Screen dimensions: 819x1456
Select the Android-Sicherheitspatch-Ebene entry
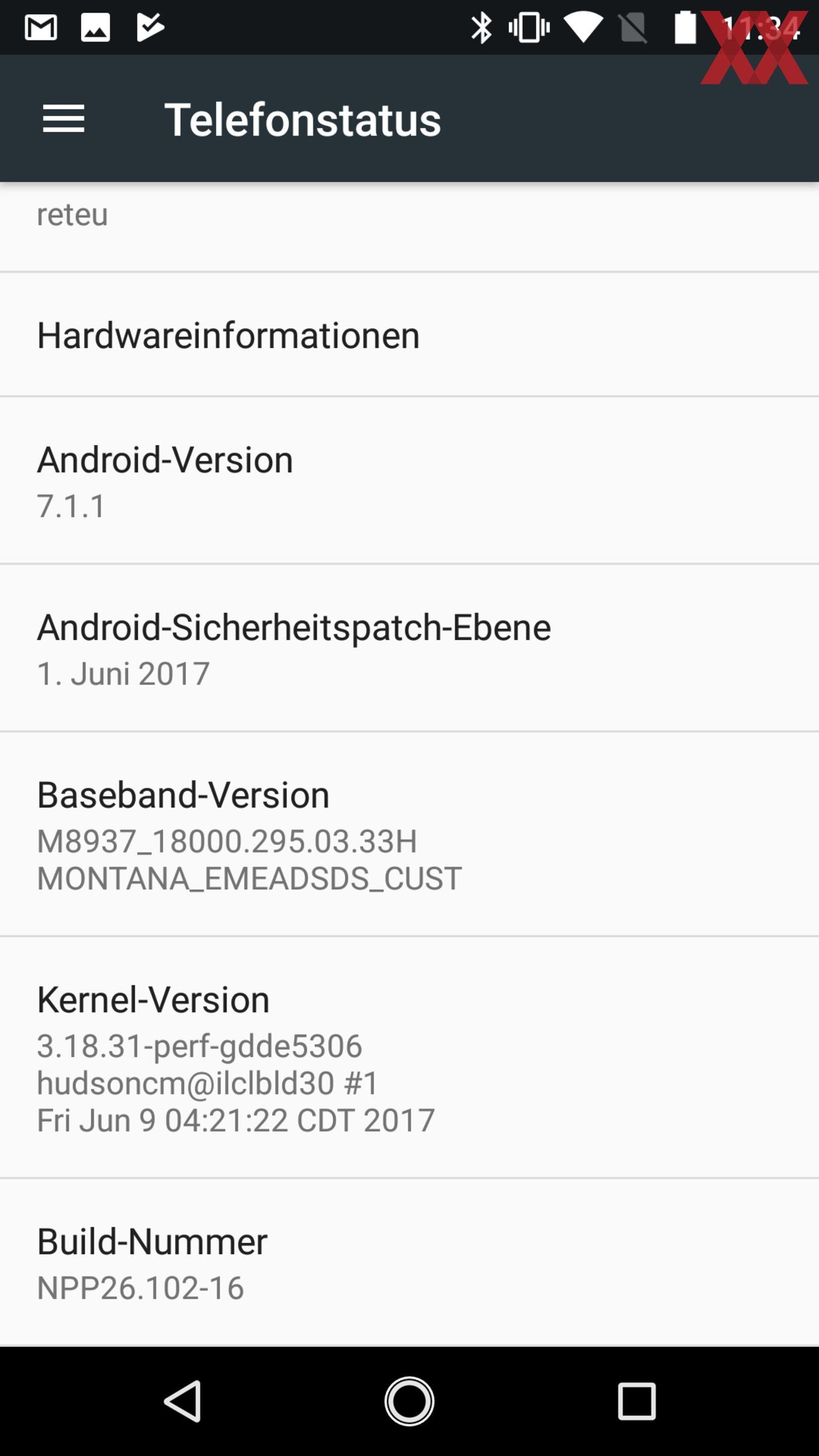[409, 648]
